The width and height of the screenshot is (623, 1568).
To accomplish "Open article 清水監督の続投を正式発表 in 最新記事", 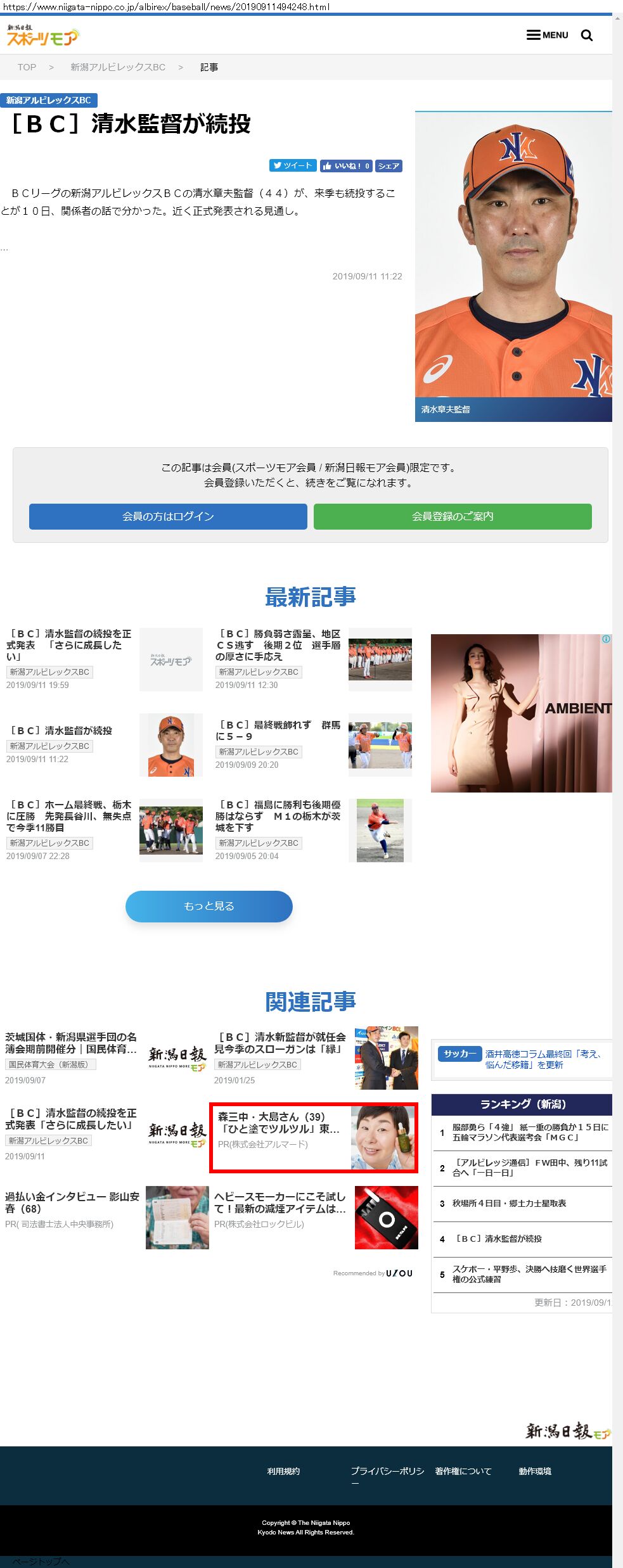I will [x=68, y=644].
